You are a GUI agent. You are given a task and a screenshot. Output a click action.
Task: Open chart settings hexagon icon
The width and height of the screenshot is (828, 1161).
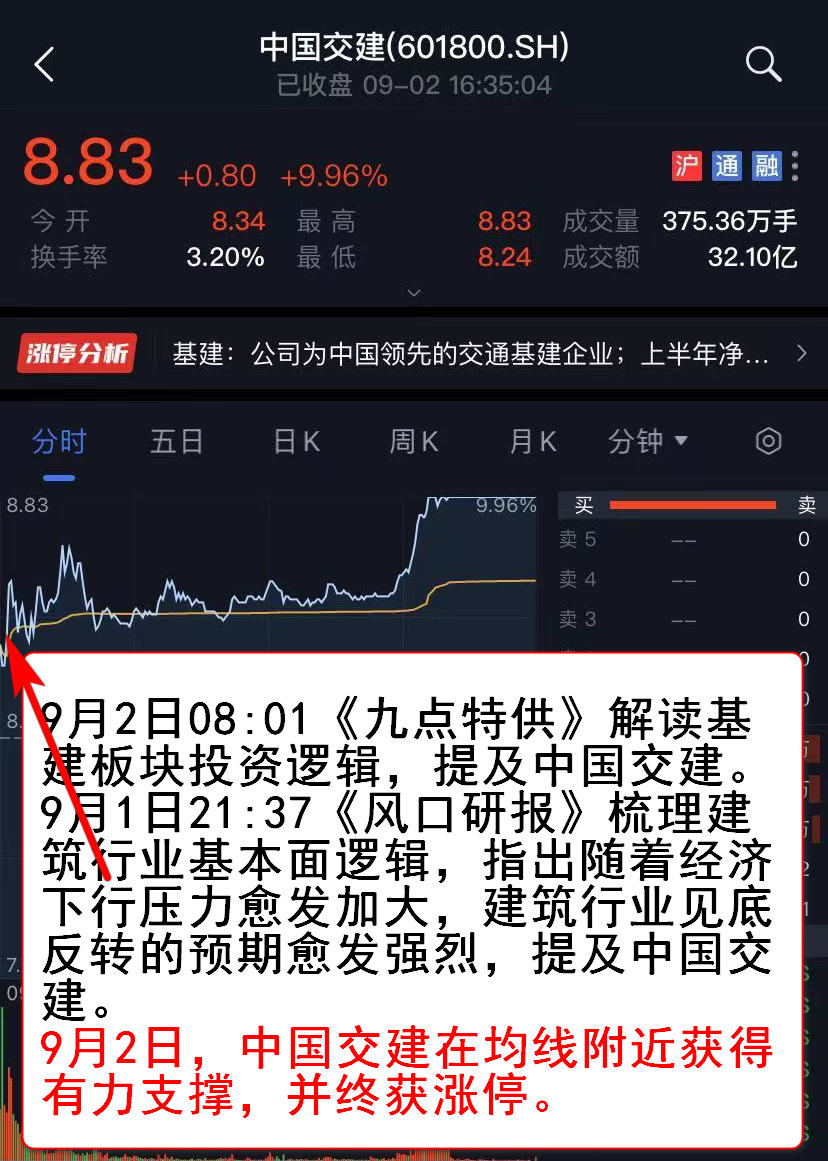(768, 441)
